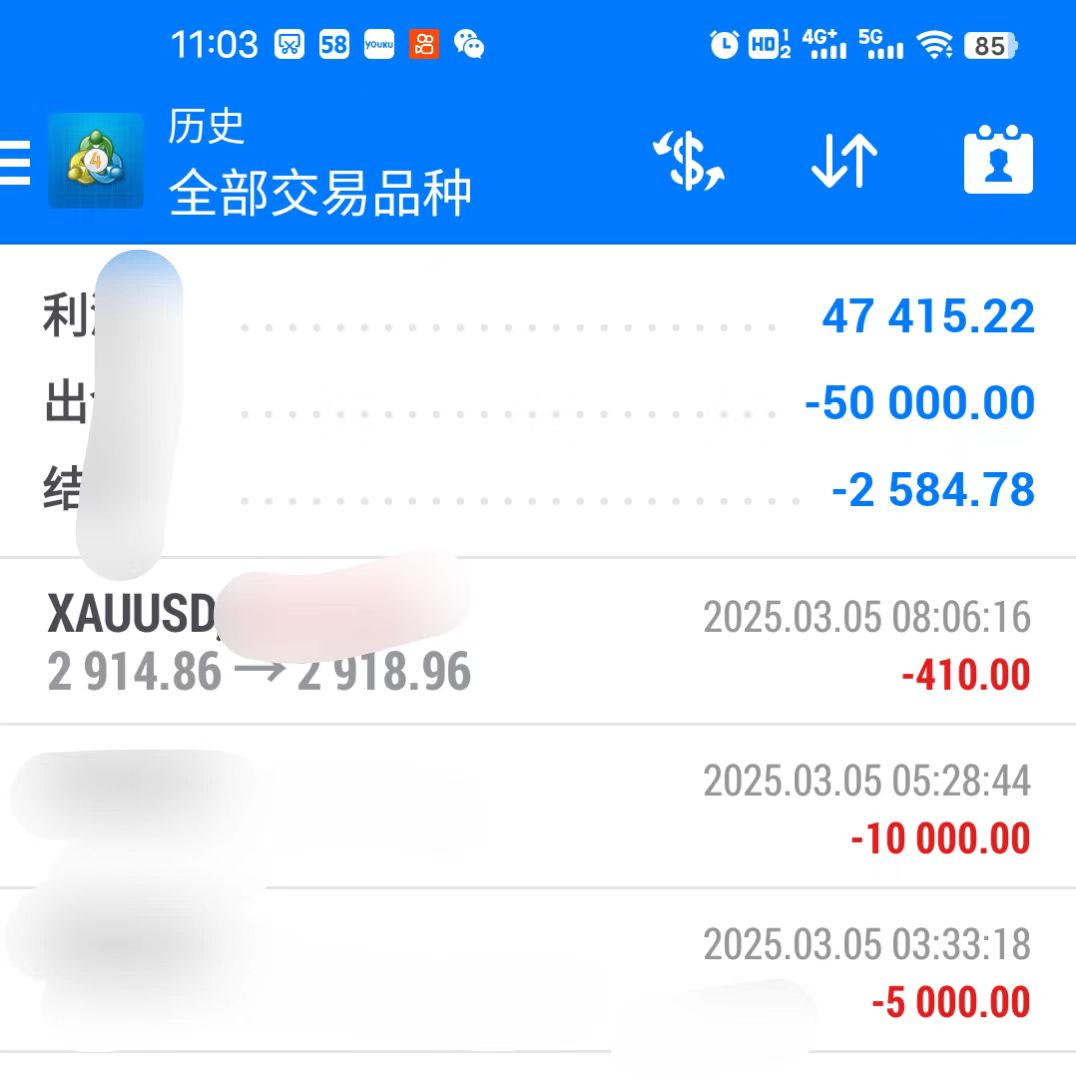Open the symbol filter with dollar icon
Image resolution: width=1076 pixels, height=1080 pixels.
pos(689,161)
